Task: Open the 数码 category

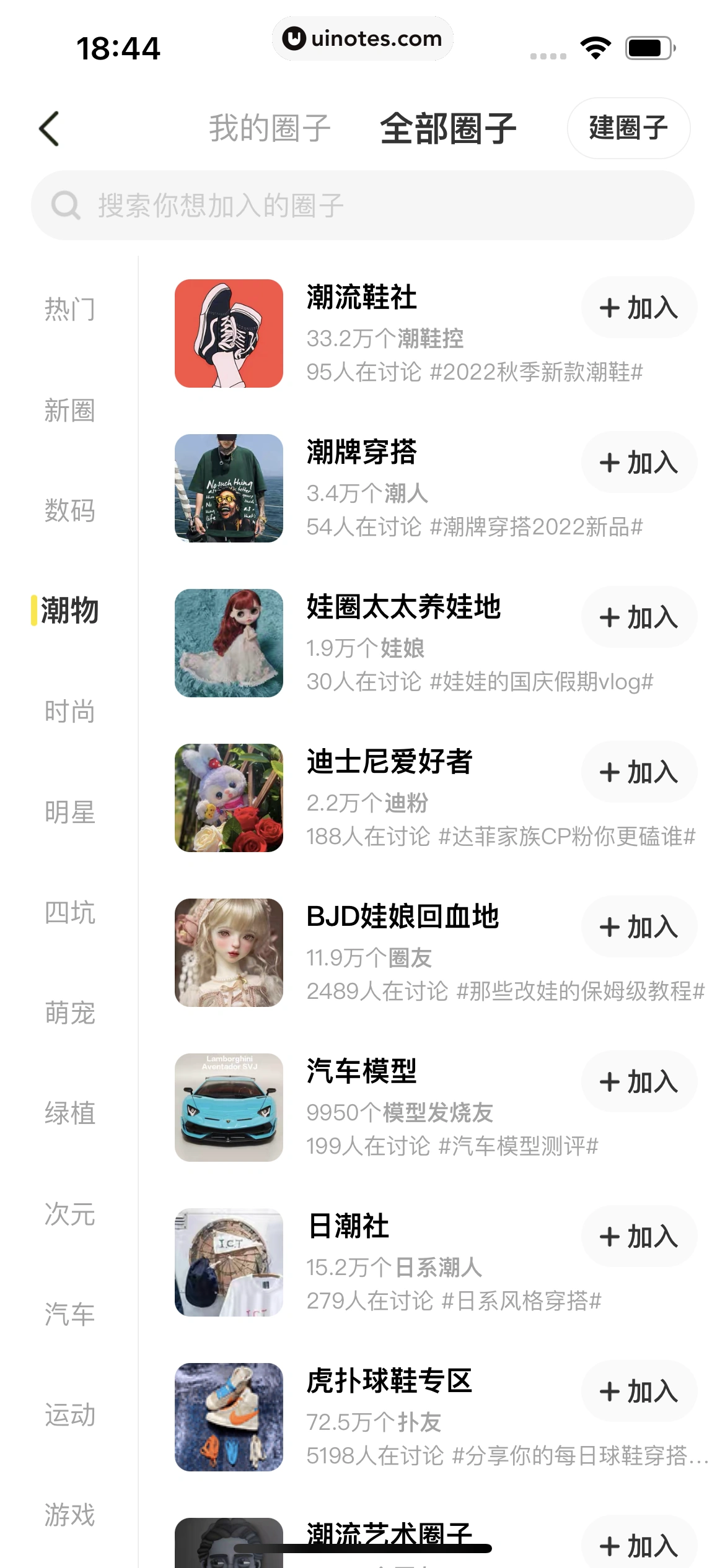Action: tap(69, 510)
